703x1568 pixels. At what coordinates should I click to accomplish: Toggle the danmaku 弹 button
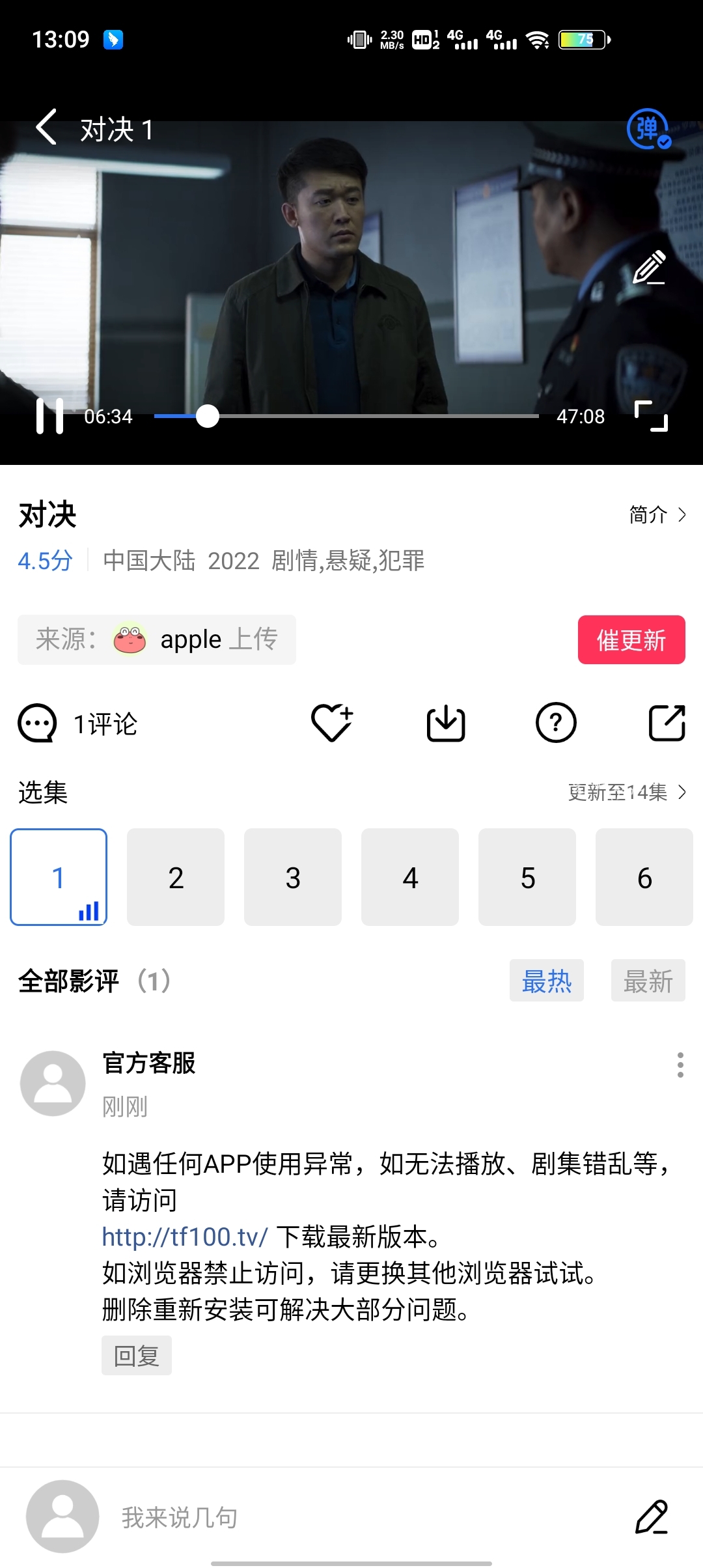(x=648, y=128)
